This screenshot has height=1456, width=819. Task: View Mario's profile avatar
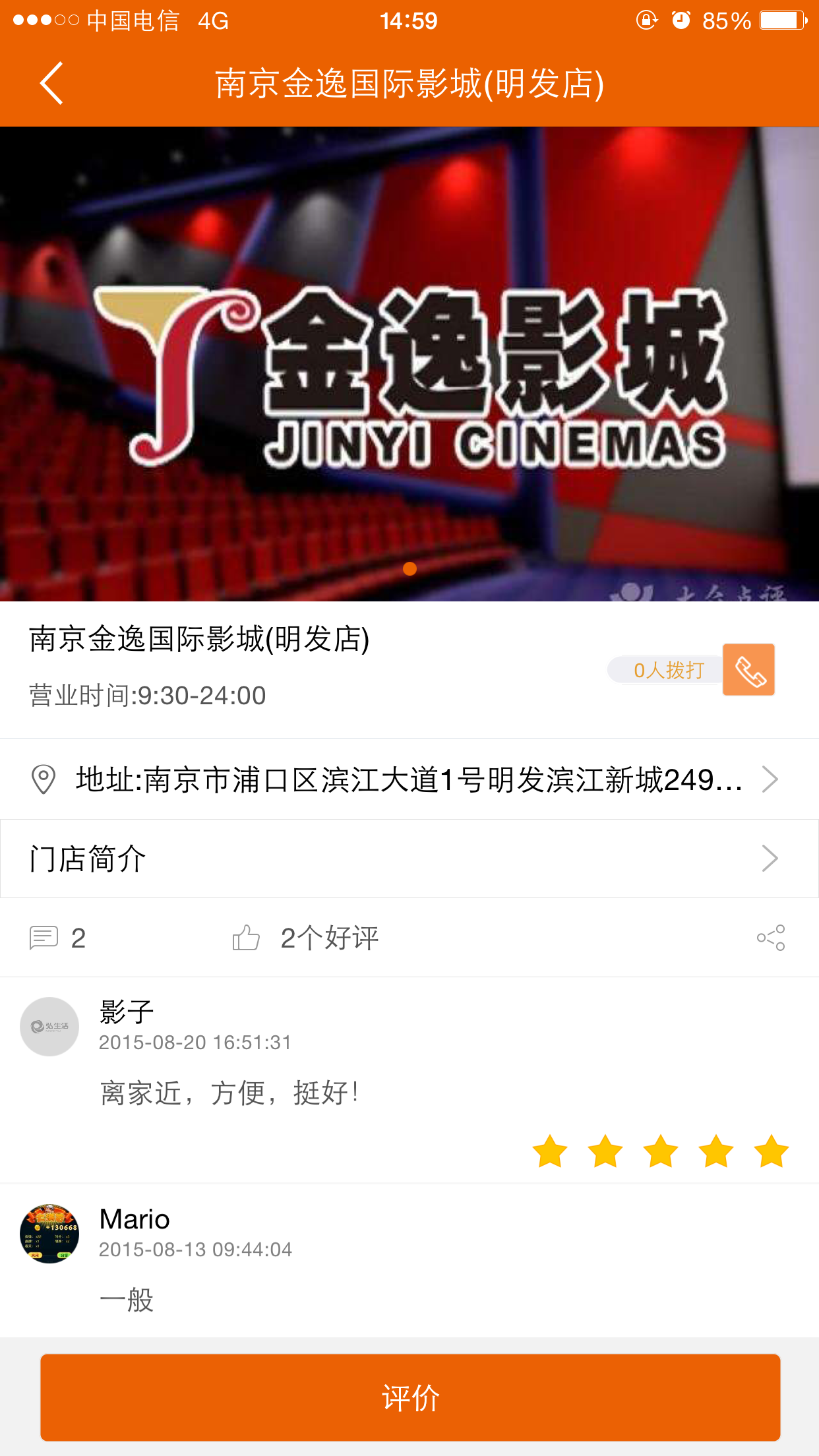(49, 1234)
